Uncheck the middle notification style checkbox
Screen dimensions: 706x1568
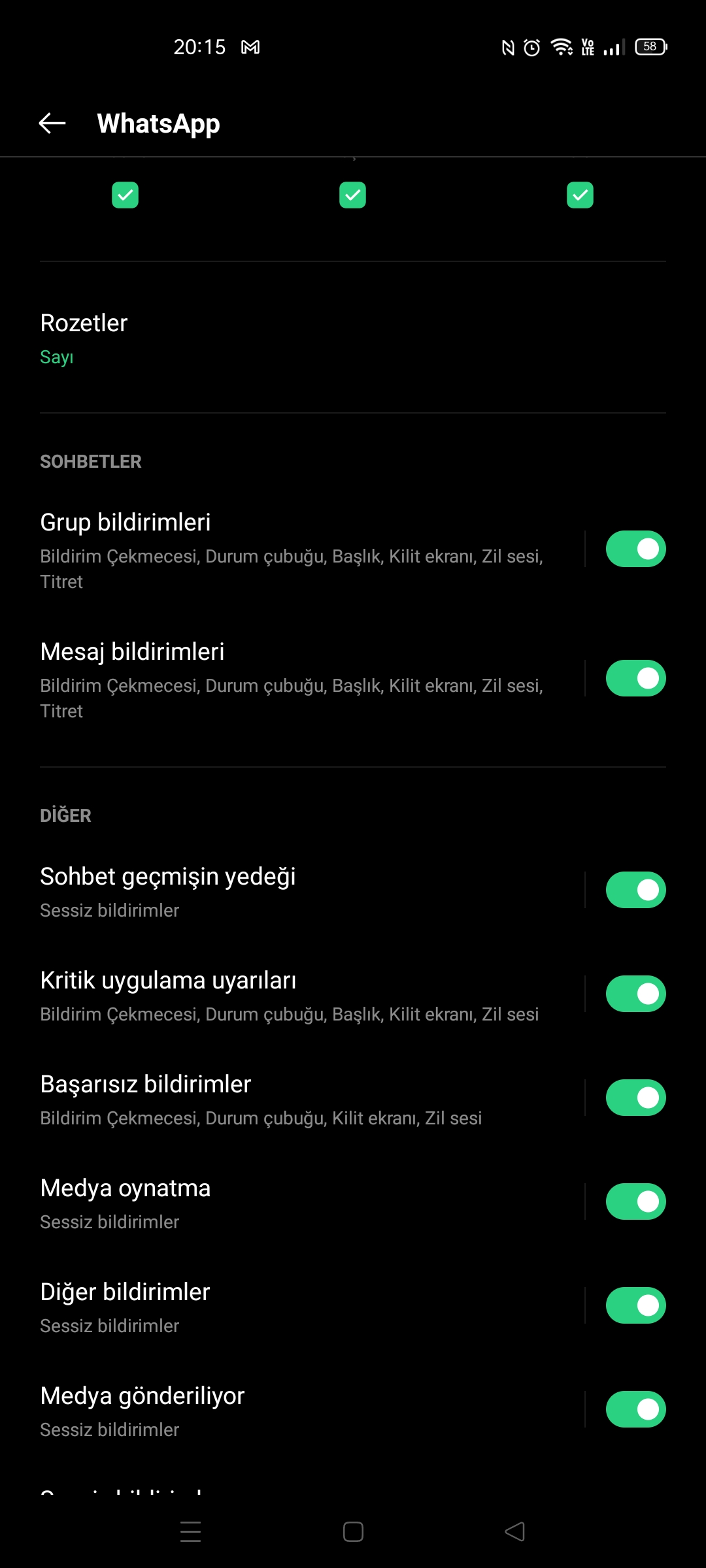click(352, 195)
